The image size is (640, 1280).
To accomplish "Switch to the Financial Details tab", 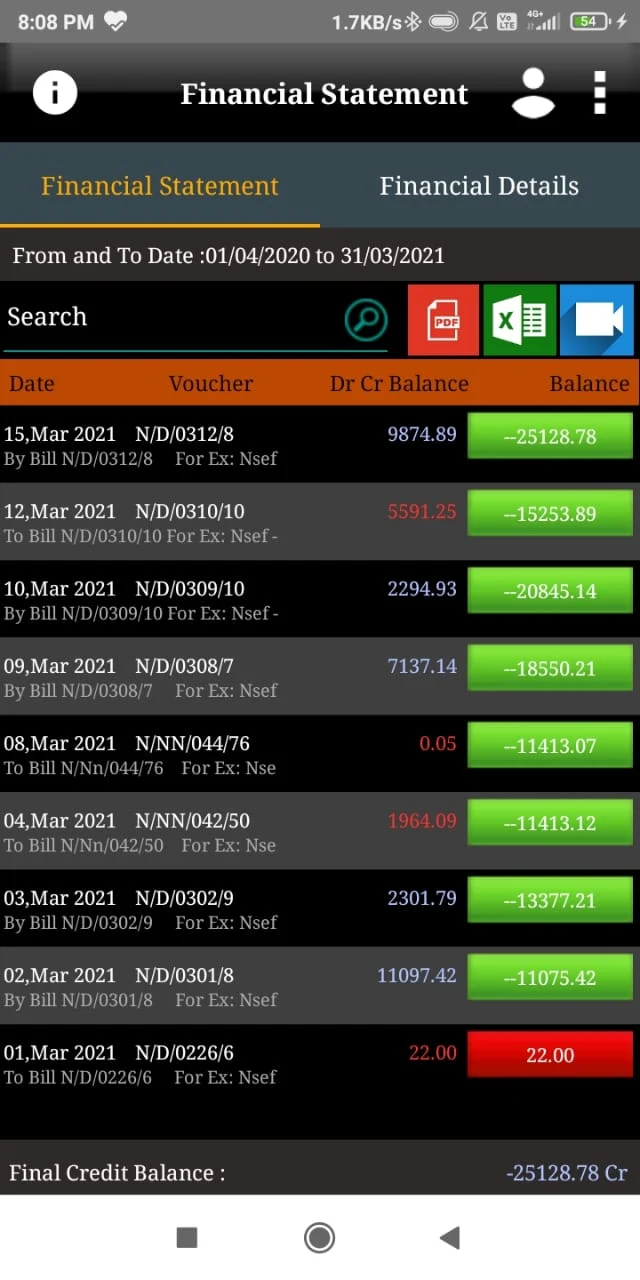I will point(479,186).
